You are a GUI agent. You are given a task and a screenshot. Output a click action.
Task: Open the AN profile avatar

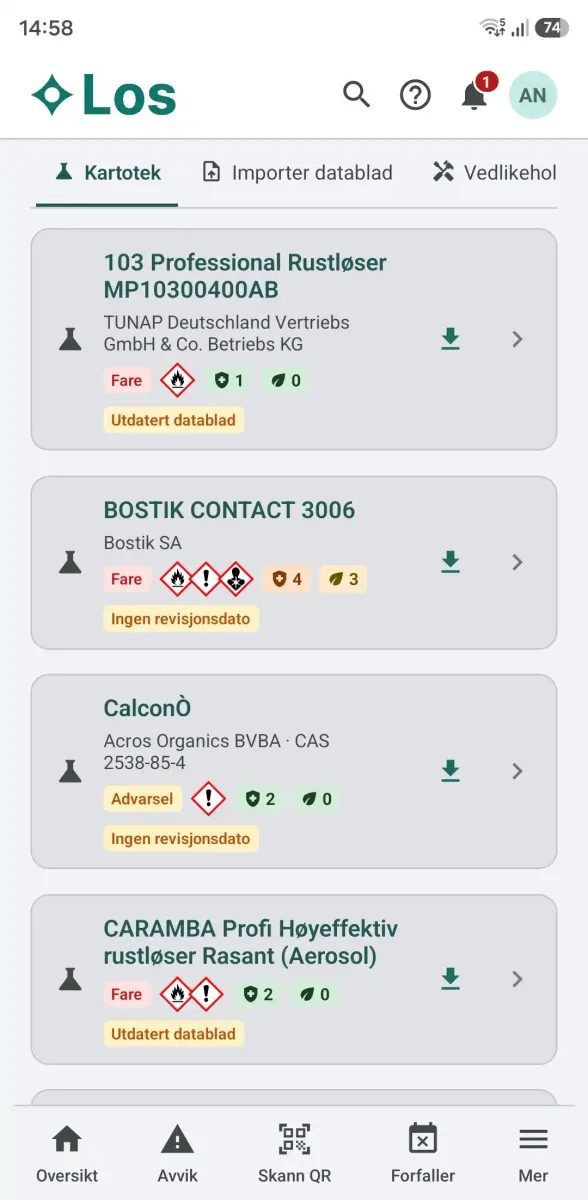click(533, 95)
